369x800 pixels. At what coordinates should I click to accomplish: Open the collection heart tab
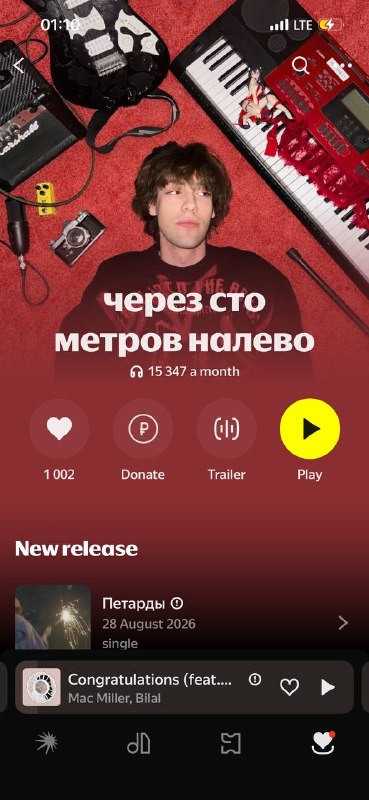tap(323, 743)
